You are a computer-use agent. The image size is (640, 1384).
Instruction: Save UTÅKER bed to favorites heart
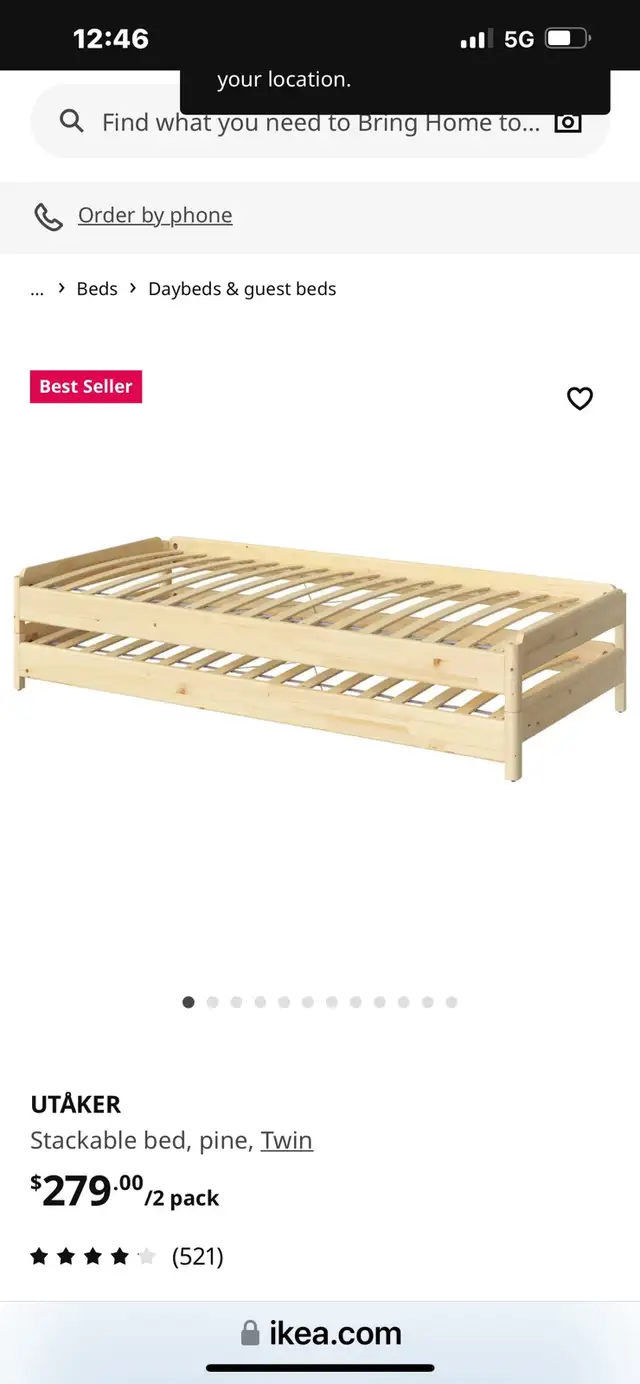tap(580, 398)
